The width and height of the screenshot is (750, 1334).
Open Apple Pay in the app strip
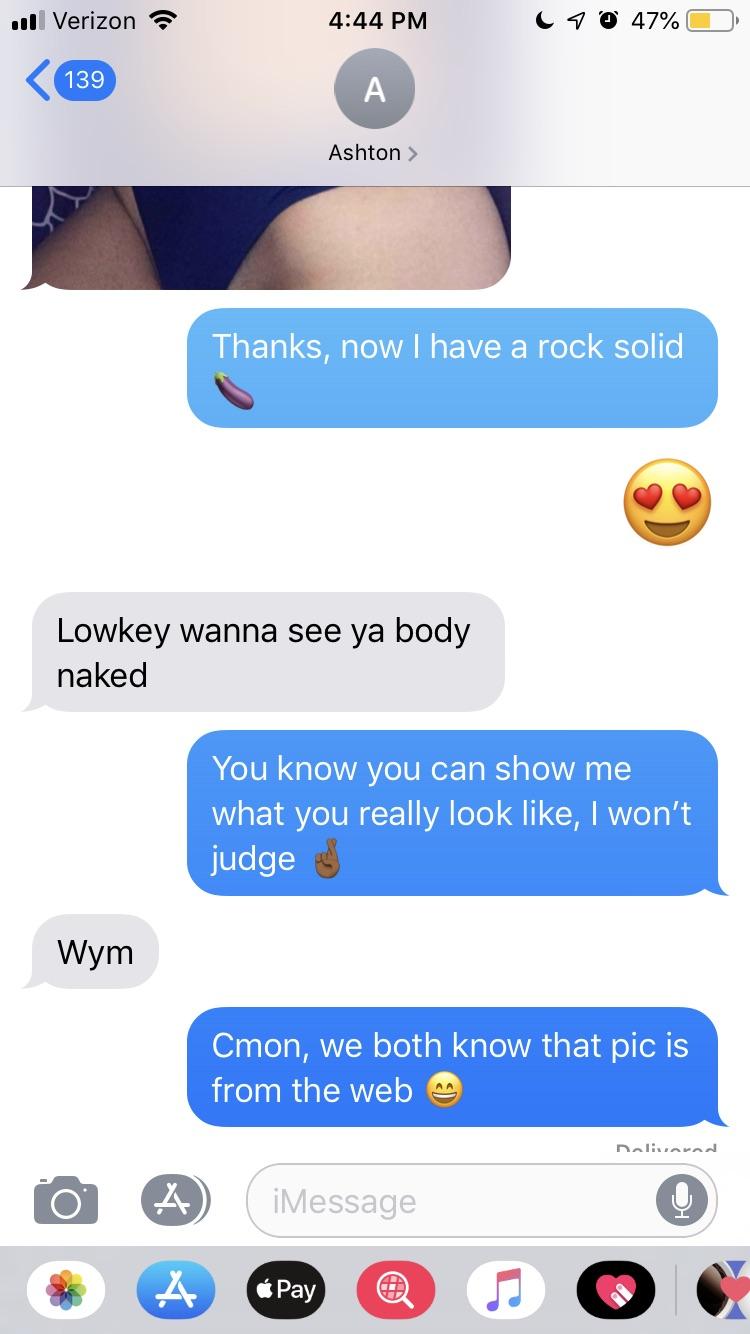(x=285, y=1290)
